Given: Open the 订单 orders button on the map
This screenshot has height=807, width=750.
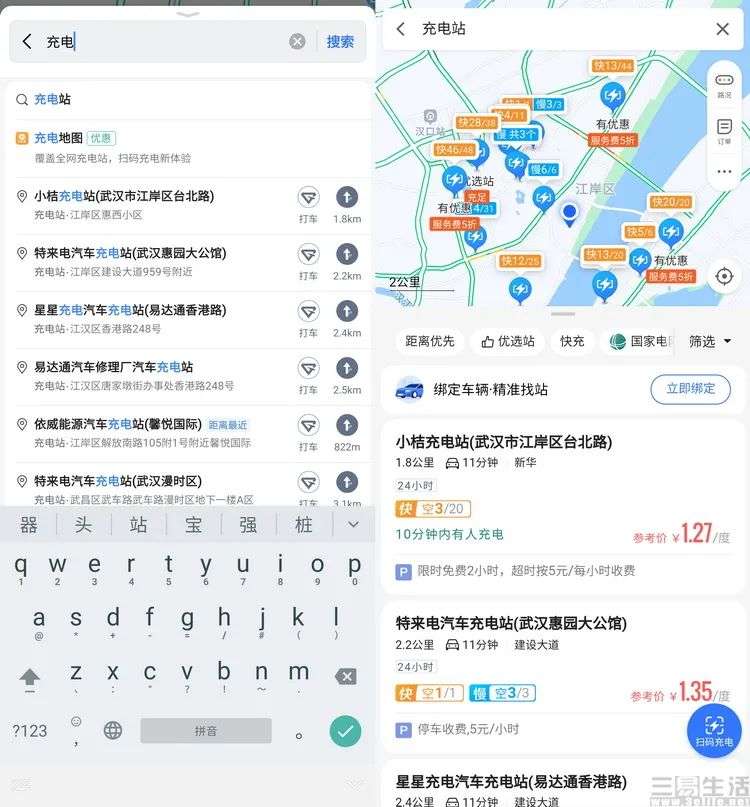Looking at the screenshot, I should click(724, 131).
